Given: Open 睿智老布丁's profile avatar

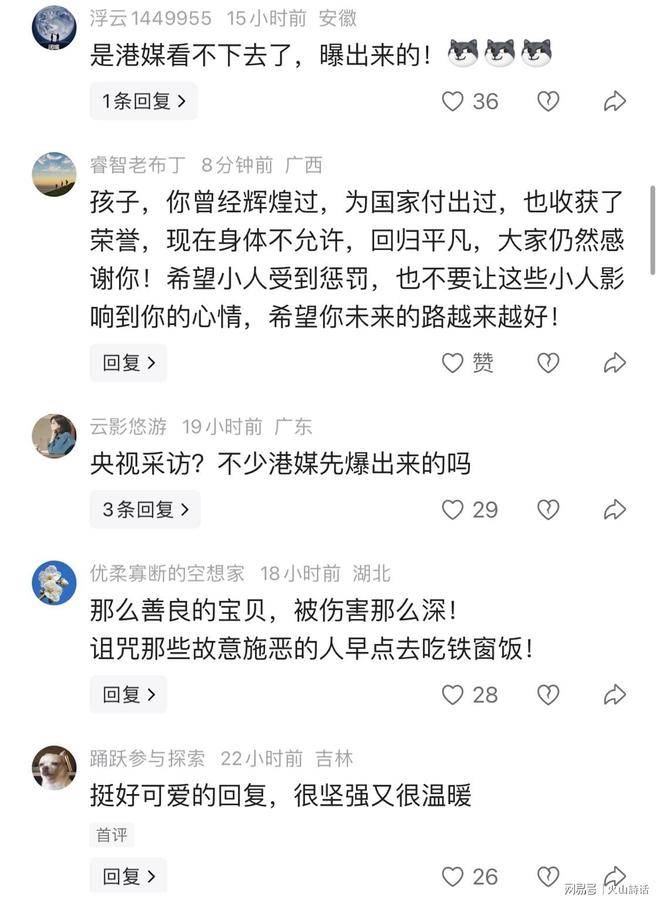Looking at the screenshot, I should coord(54,174).
